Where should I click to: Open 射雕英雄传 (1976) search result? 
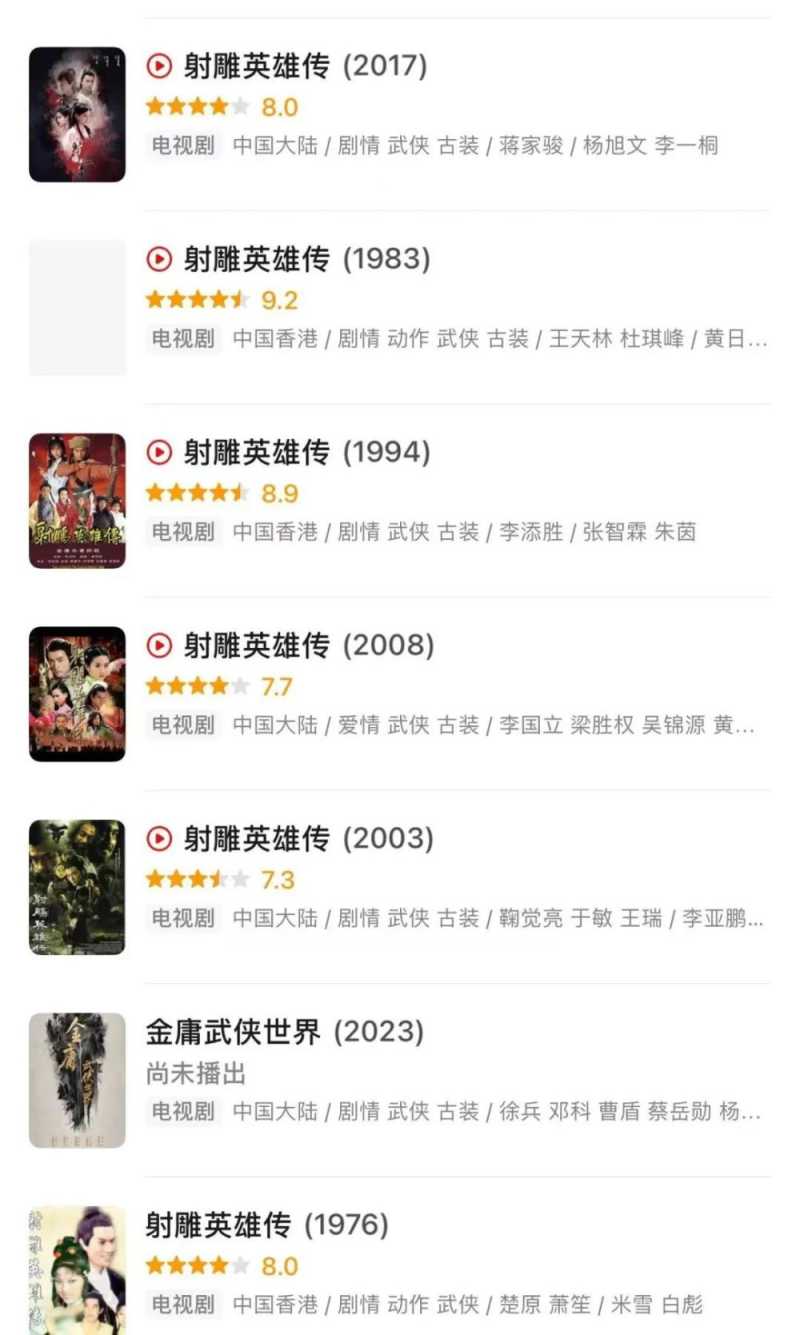(x=266, y=1225)
